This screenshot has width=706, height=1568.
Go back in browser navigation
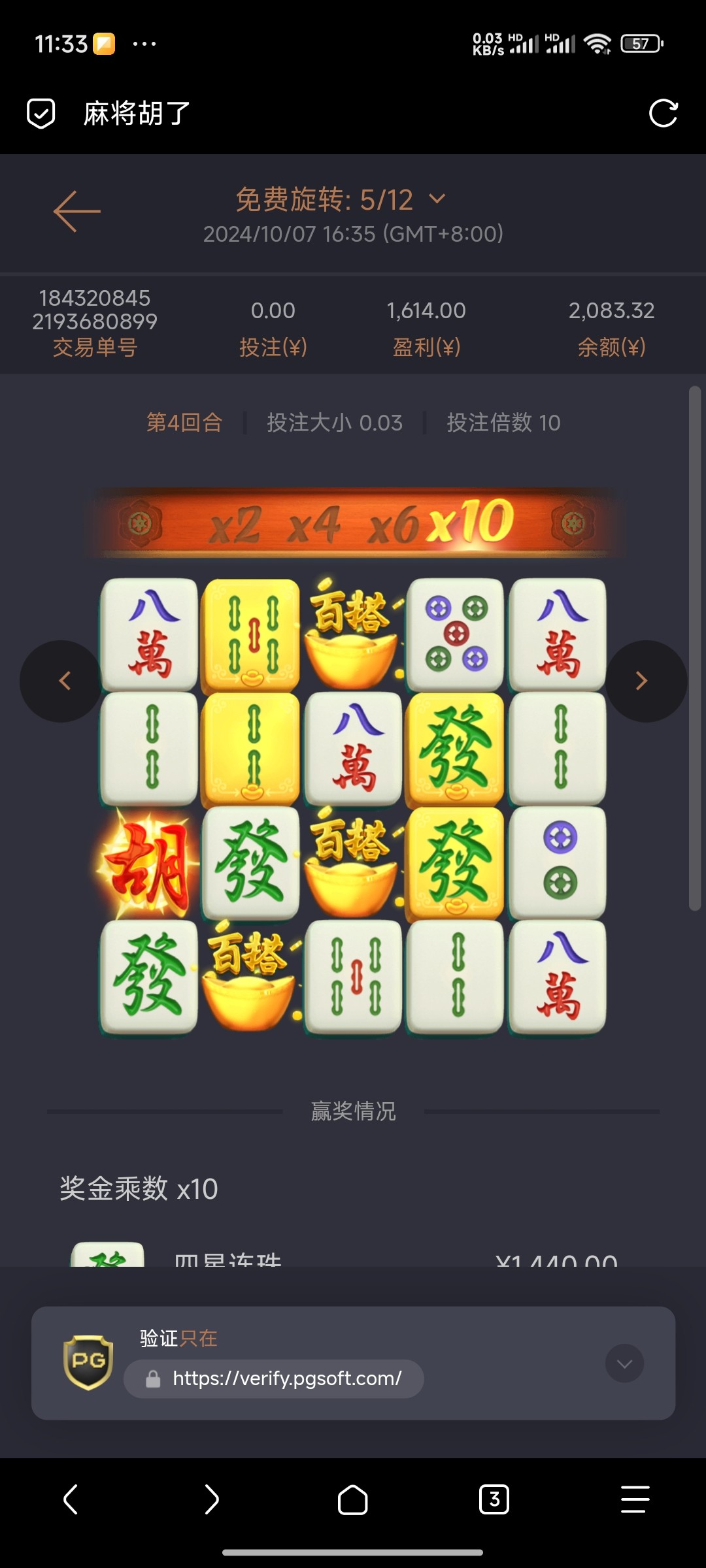(71, 1499)
